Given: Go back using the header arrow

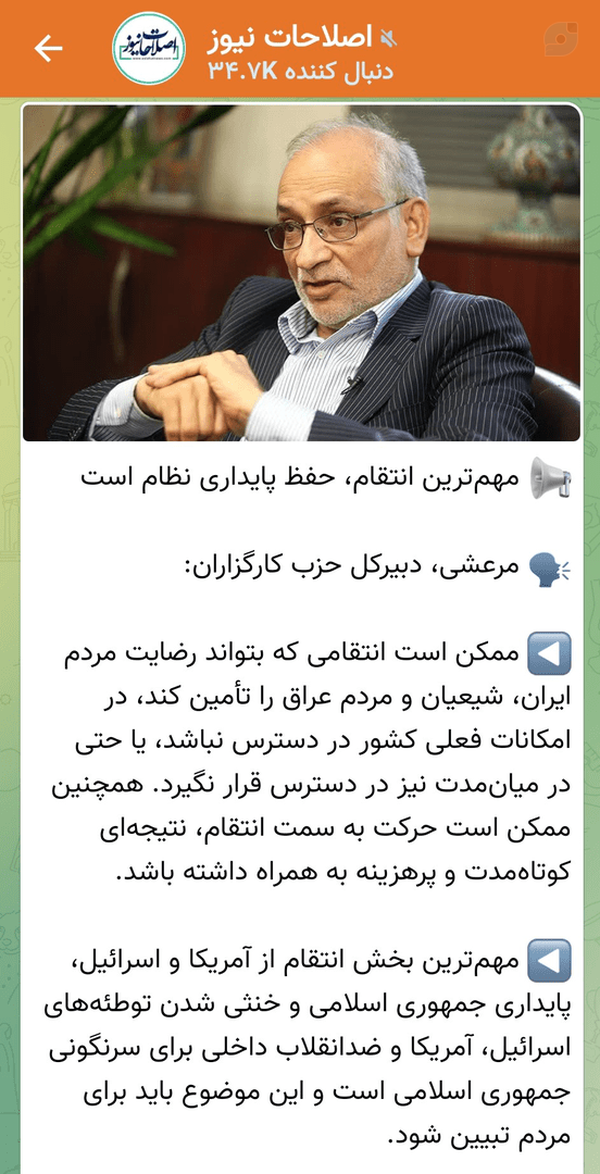Looking at the screenshot, I should 49,49.
